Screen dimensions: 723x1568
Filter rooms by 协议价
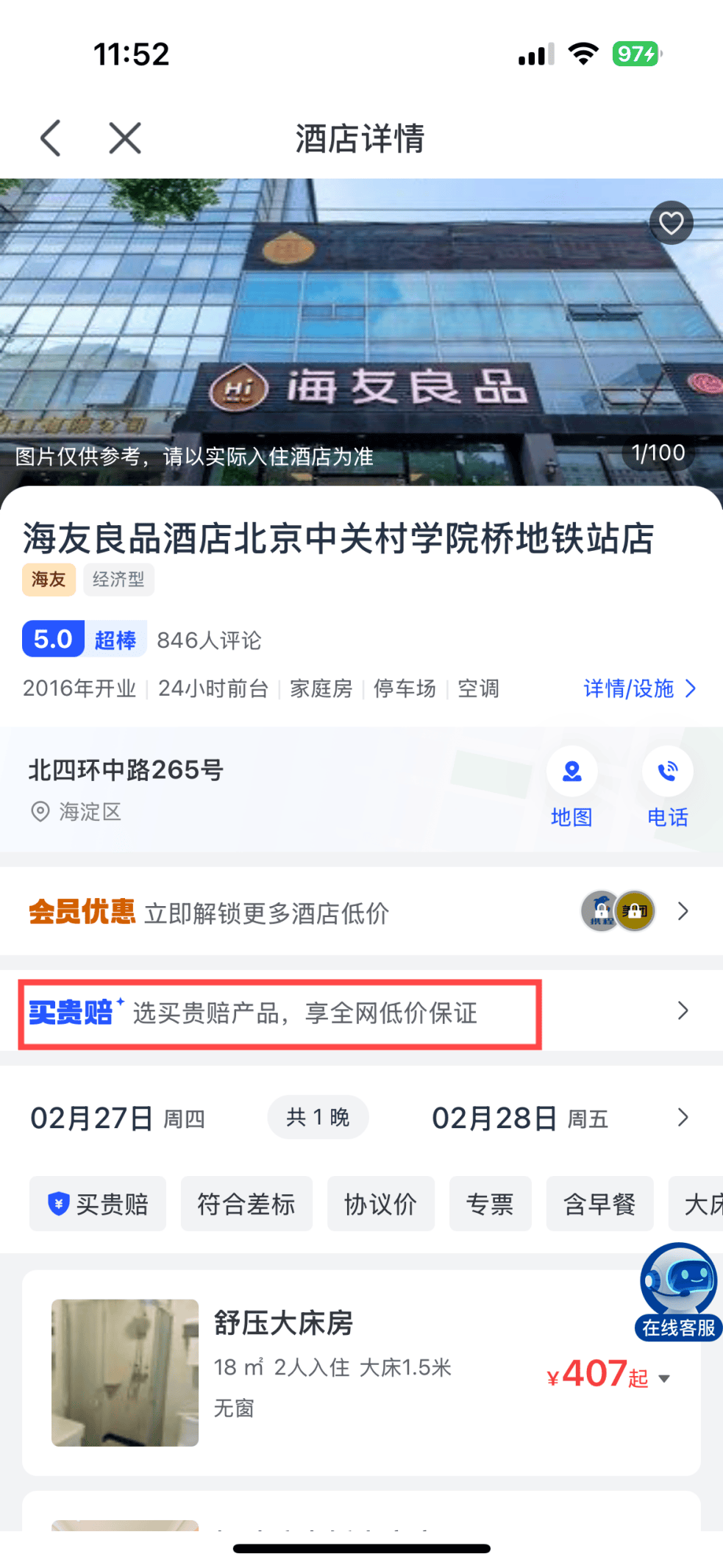point(381,1204)
